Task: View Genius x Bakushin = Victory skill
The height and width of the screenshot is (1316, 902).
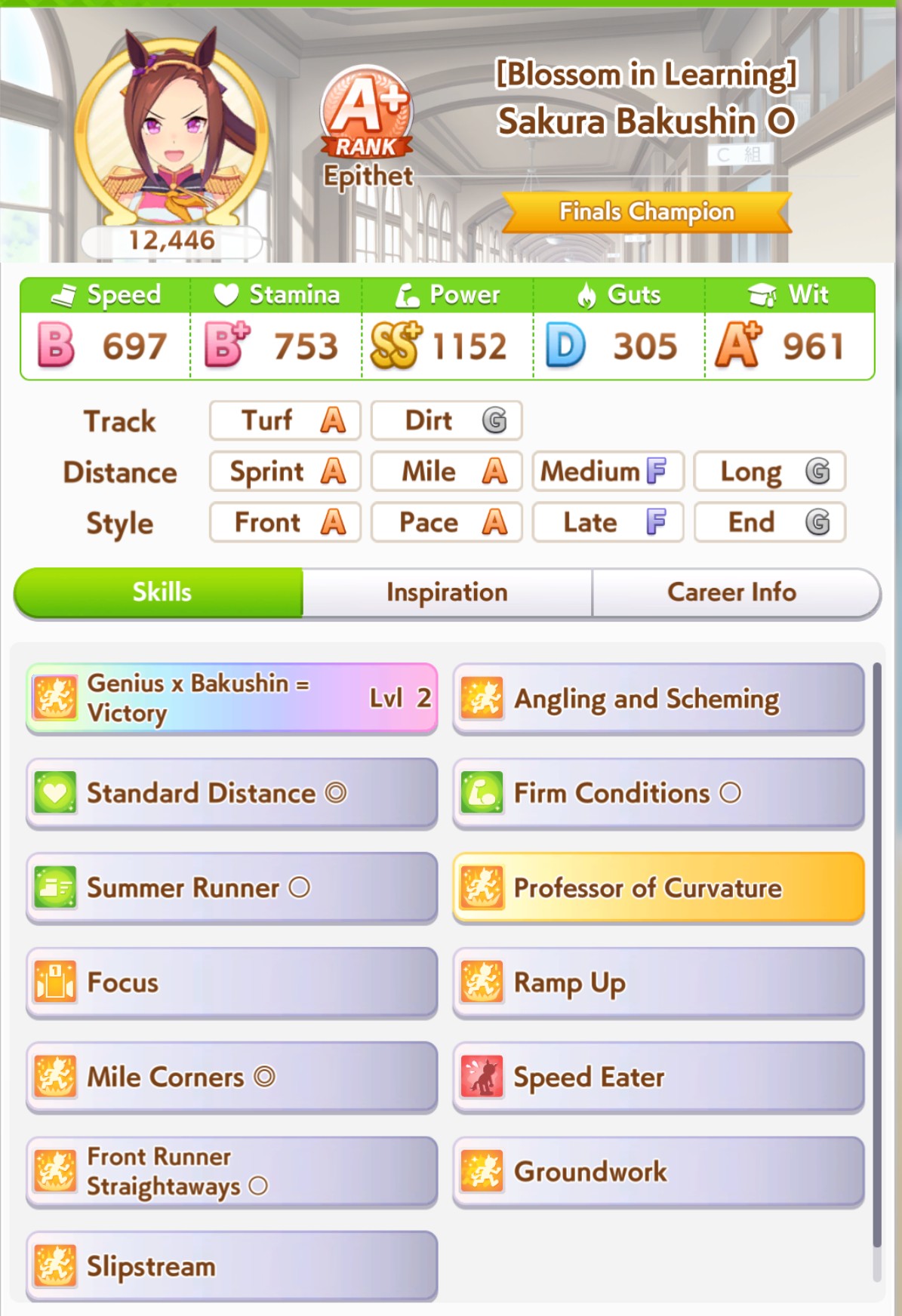Action: click(x=232, y=698)
